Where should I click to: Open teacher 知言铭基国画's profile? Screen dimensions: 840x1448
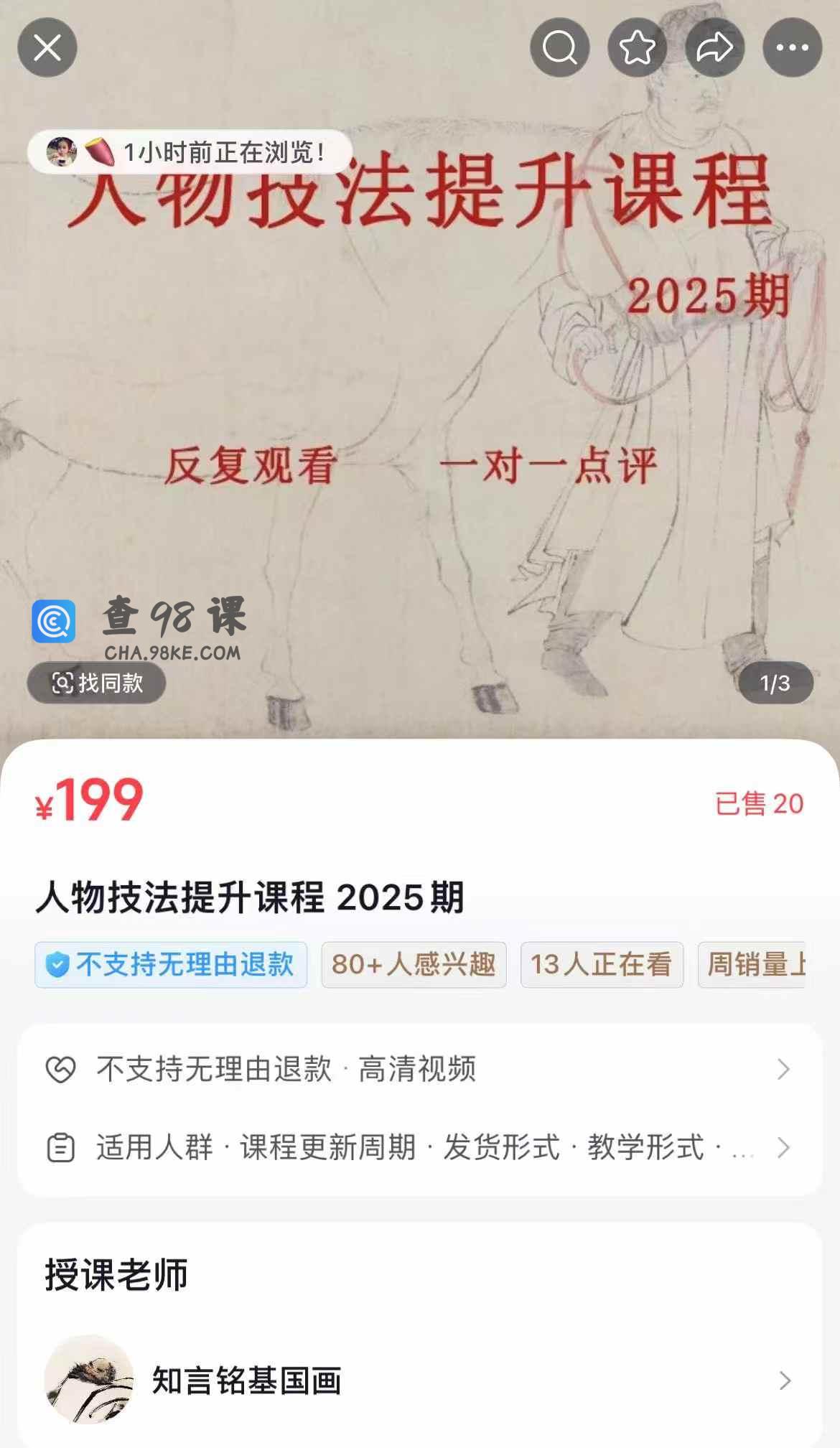point(419,1380)
